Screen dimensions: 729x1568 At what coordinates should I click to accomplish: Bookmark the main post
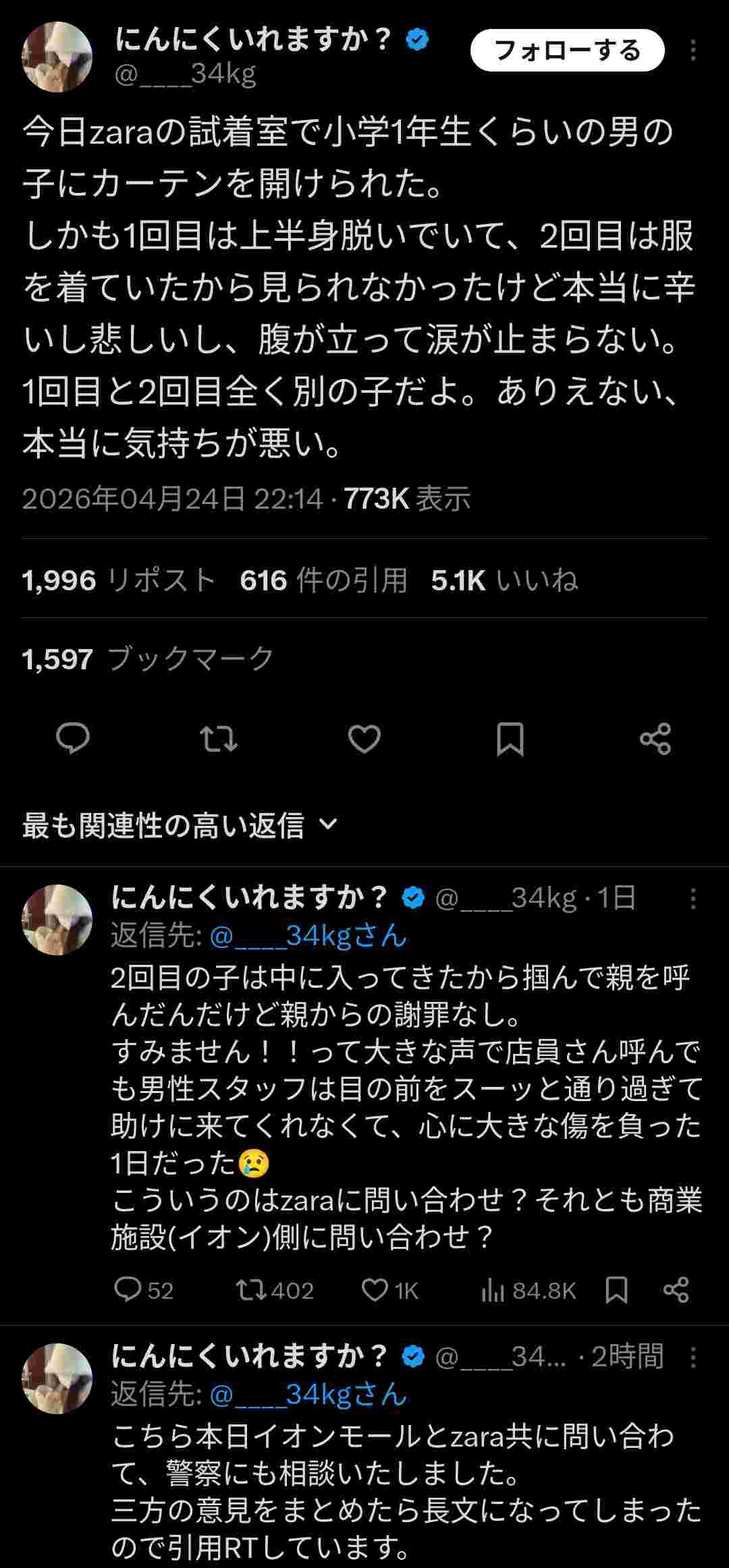(x=510, y=739)
